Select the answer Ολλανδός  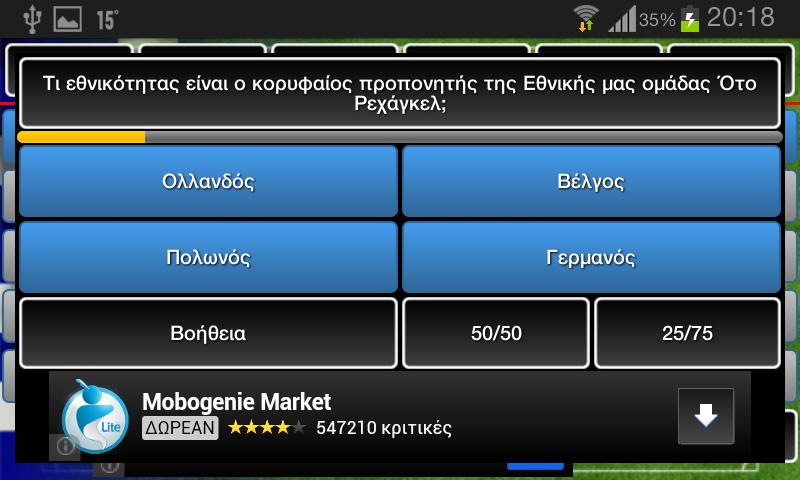pos(208,181)
